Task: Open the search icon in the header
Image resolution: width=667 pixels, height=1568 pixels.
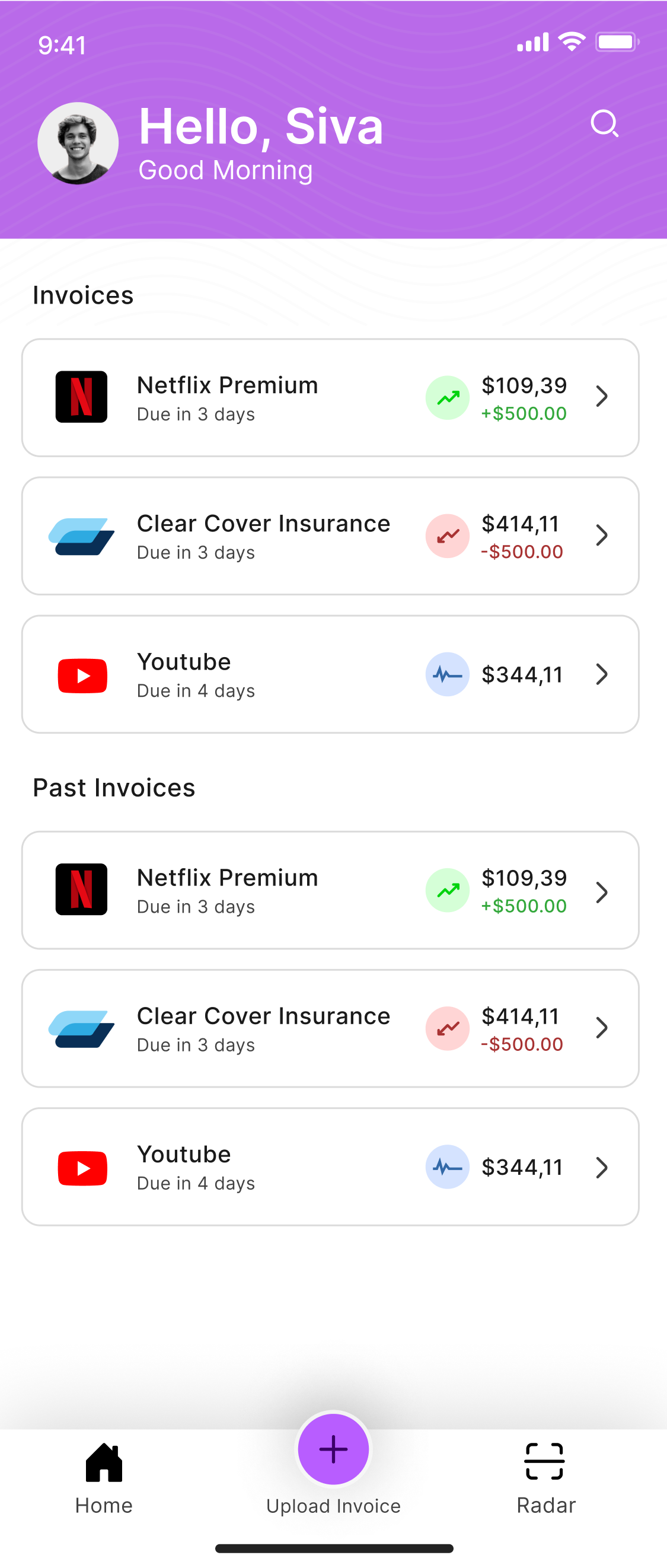Action: (604, 124)
